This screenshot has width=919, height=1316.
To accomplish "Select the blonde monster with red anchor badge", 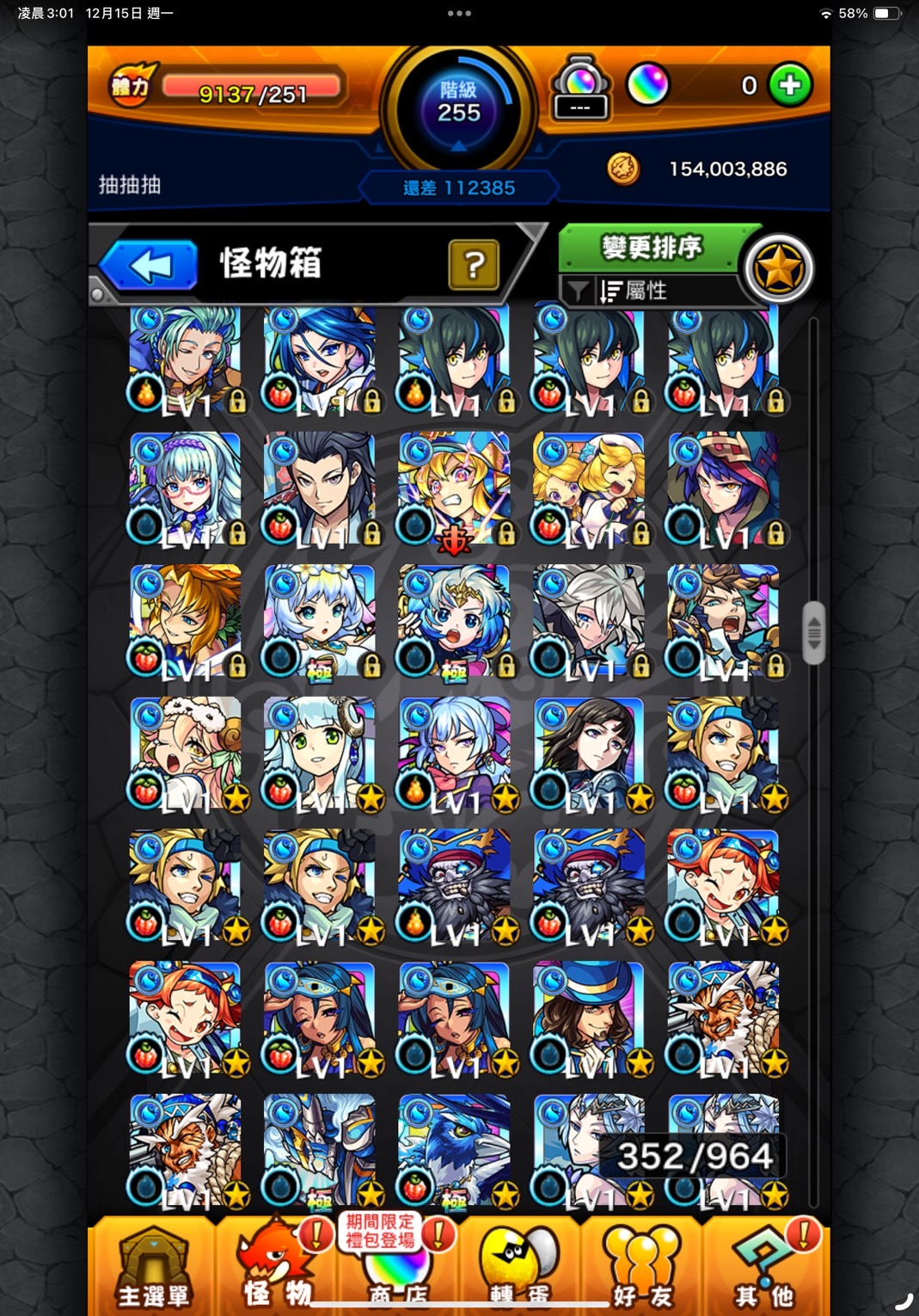I will [x=454, y=488].
